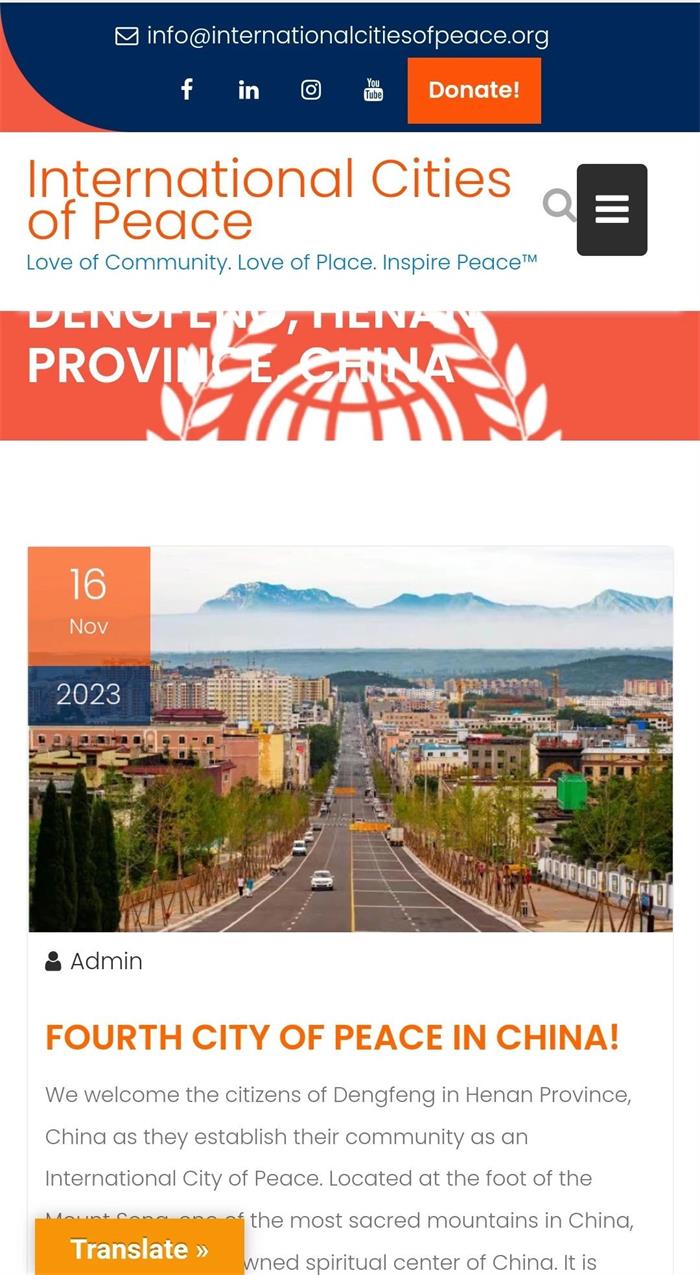The width and height of the screenshot is (700, 1275).
Task: View posts by Admin
Action: 105,961
